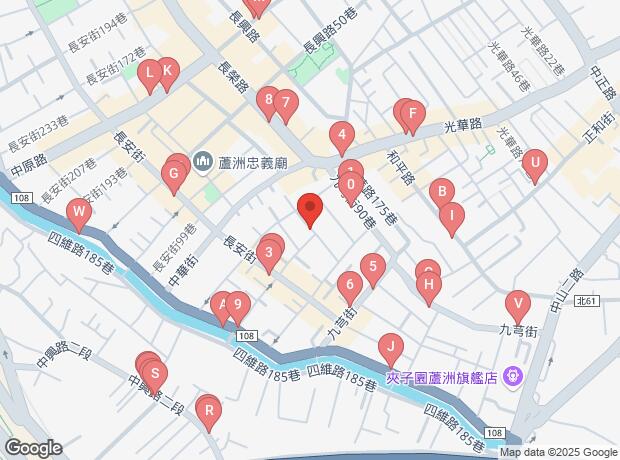620x460 pixels.
Task: Select map marker U
Action: 535,162
